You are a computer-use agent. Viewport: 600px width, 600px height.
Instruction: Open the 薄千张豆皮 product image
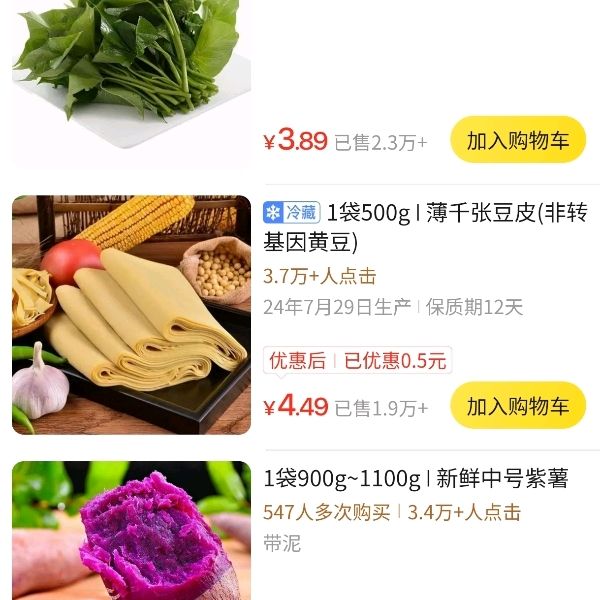131,315
